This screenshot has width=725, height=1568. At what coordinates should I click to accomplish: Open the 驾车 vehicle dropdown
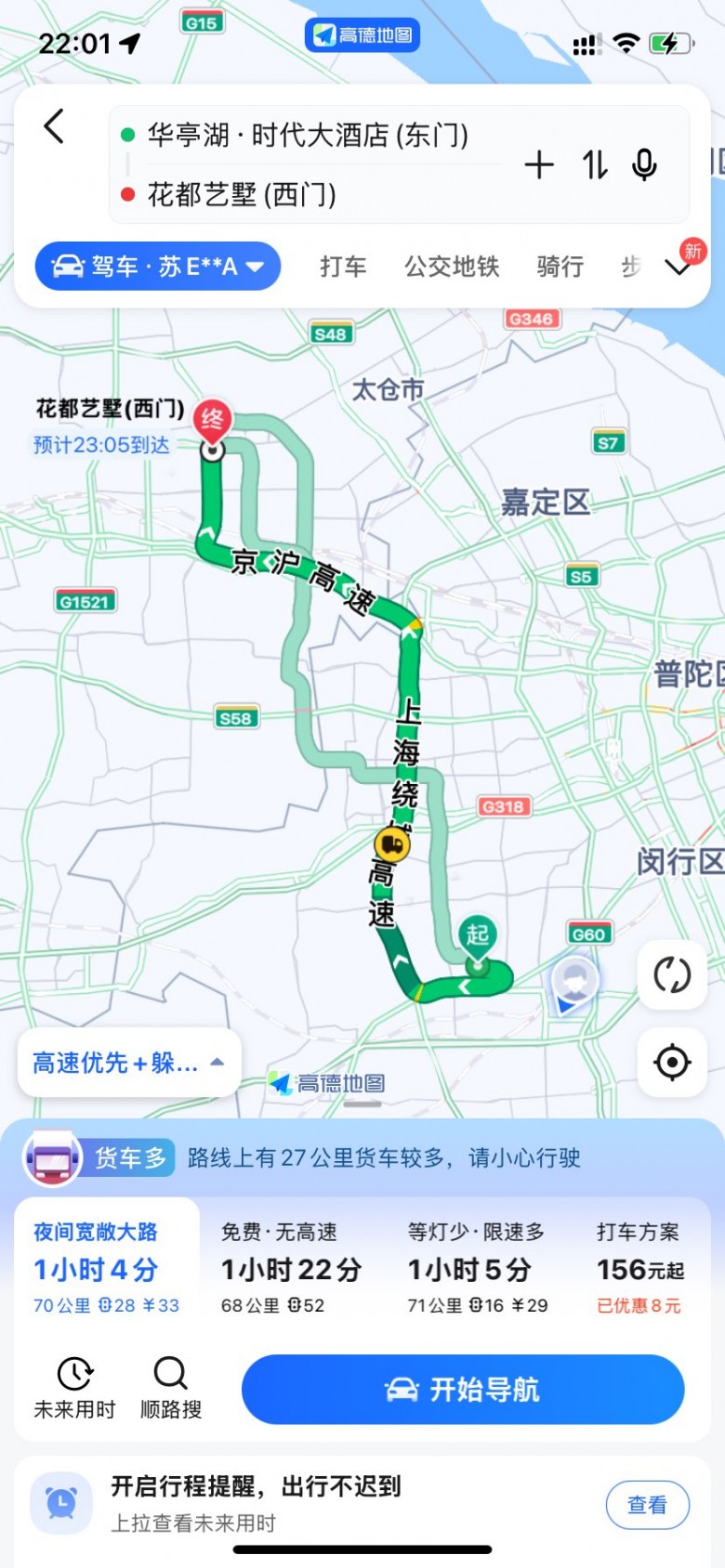[x=158, y=267]
